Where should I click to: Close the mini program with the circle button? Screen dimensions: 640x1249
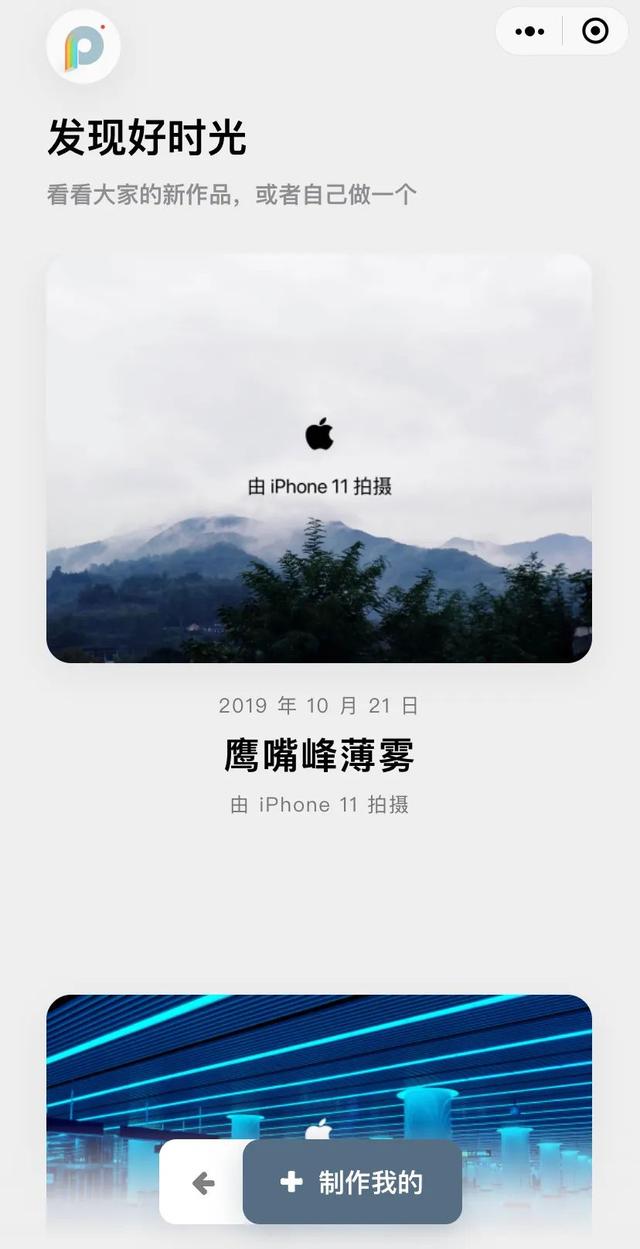[595, 32]
